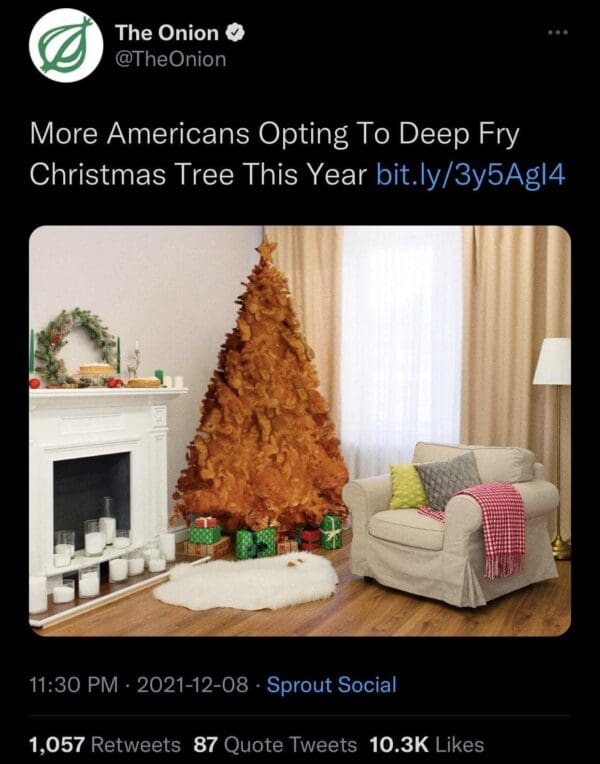
Task: Tap the Sprout Social source link
Action: (x=331, y=685)
